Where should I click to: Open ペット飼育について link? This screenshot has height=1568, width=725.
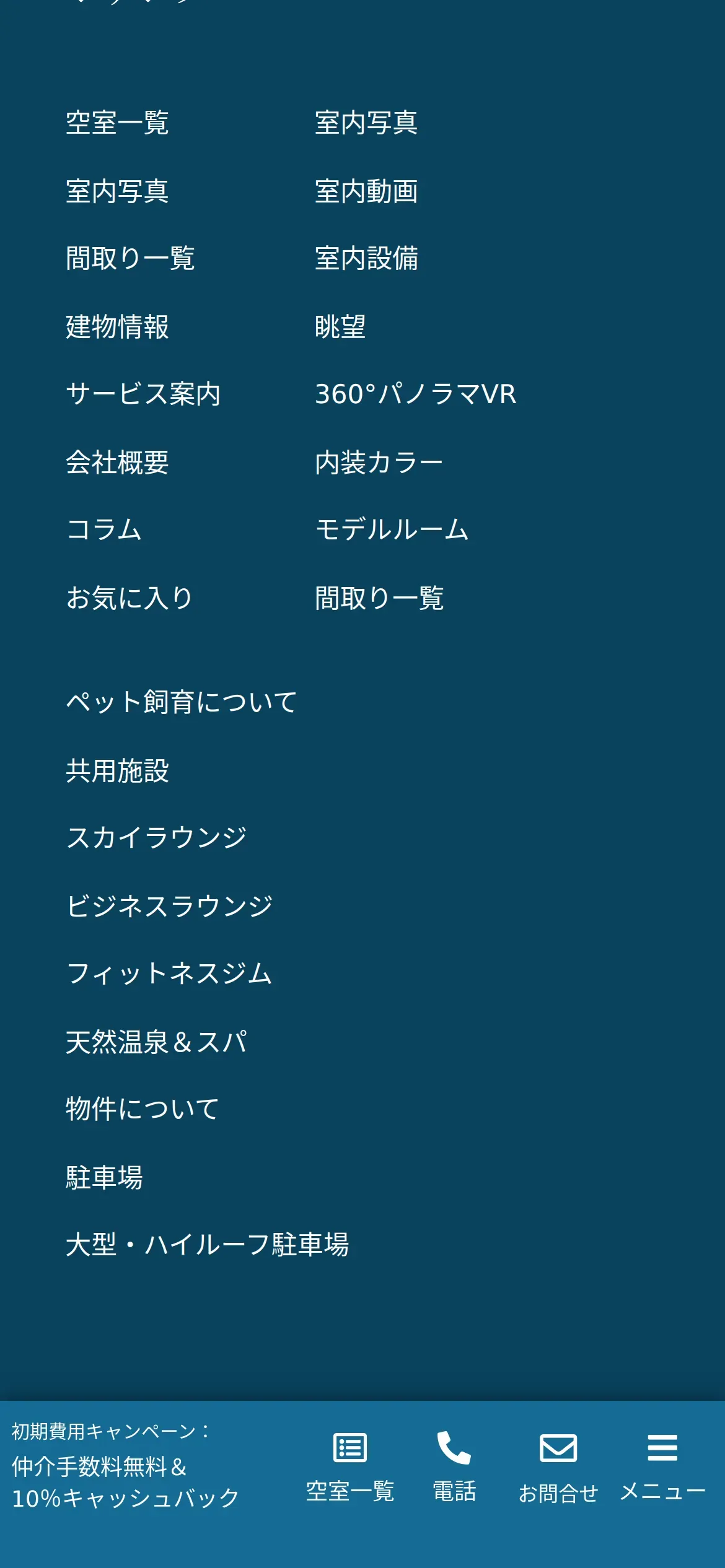coord(182,702)
